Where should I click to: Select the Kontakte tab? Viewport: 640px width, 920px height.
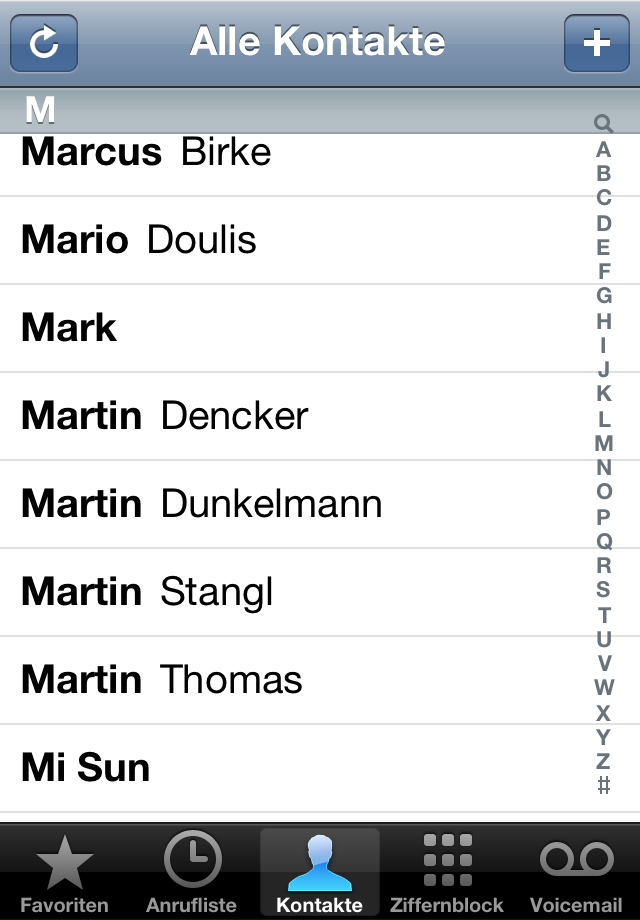click(x=320, y=872)
